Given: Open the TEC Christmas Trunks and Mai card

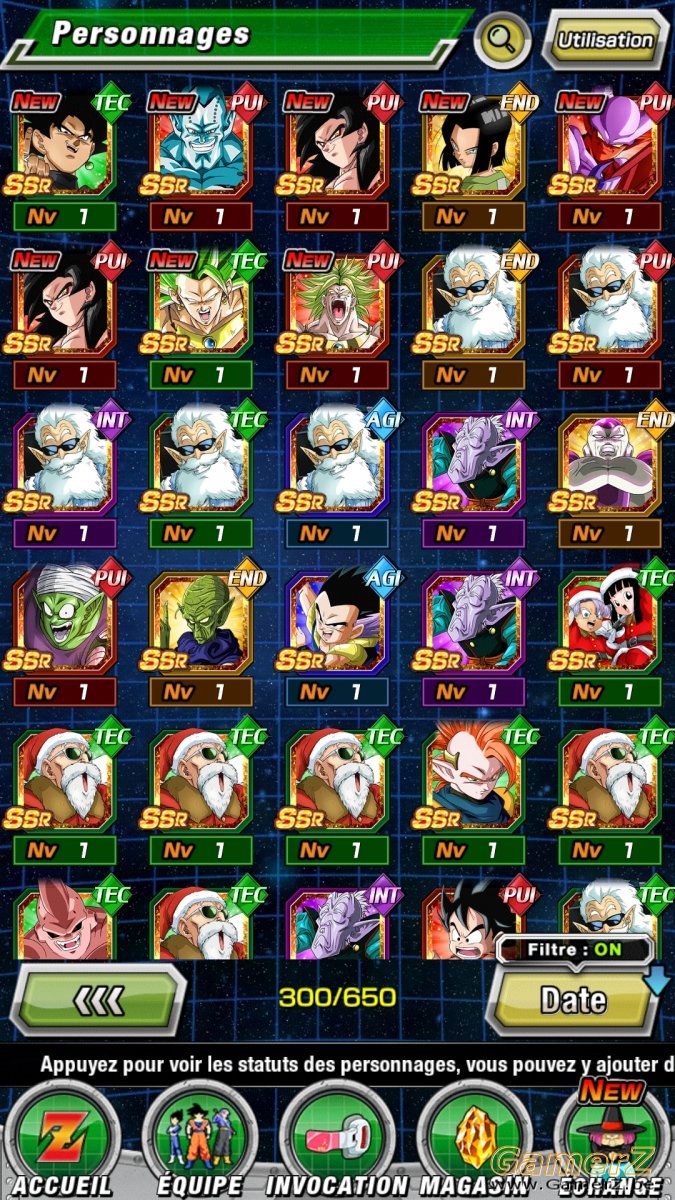Looking at the screenshot, I should 609,622.
